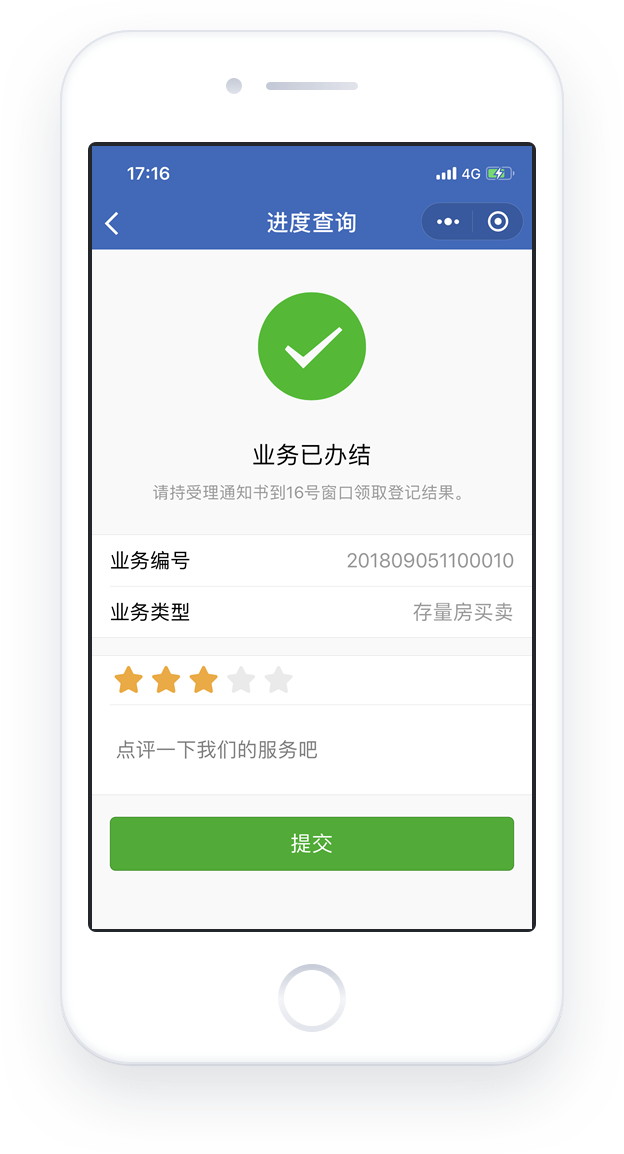This screenshot has height=1154, width=624.
Task: Submit the review with 提交 button
Action: pyautogui.click(x=312, y=843)
